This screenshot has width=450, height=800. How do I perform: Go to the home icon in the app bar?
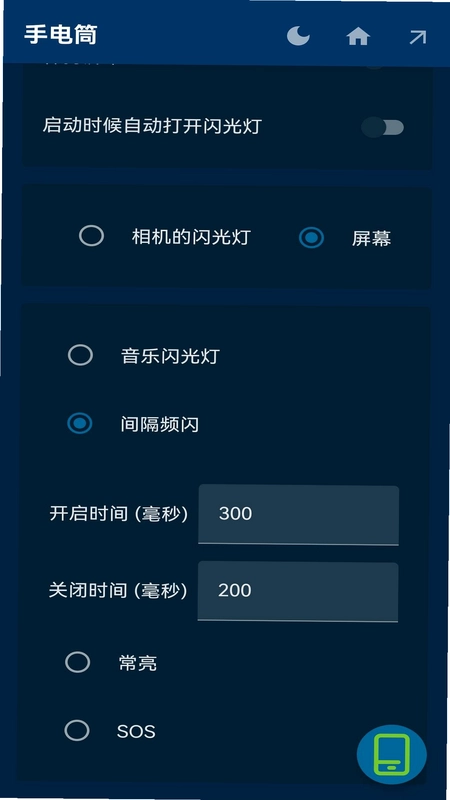point(358,37)
